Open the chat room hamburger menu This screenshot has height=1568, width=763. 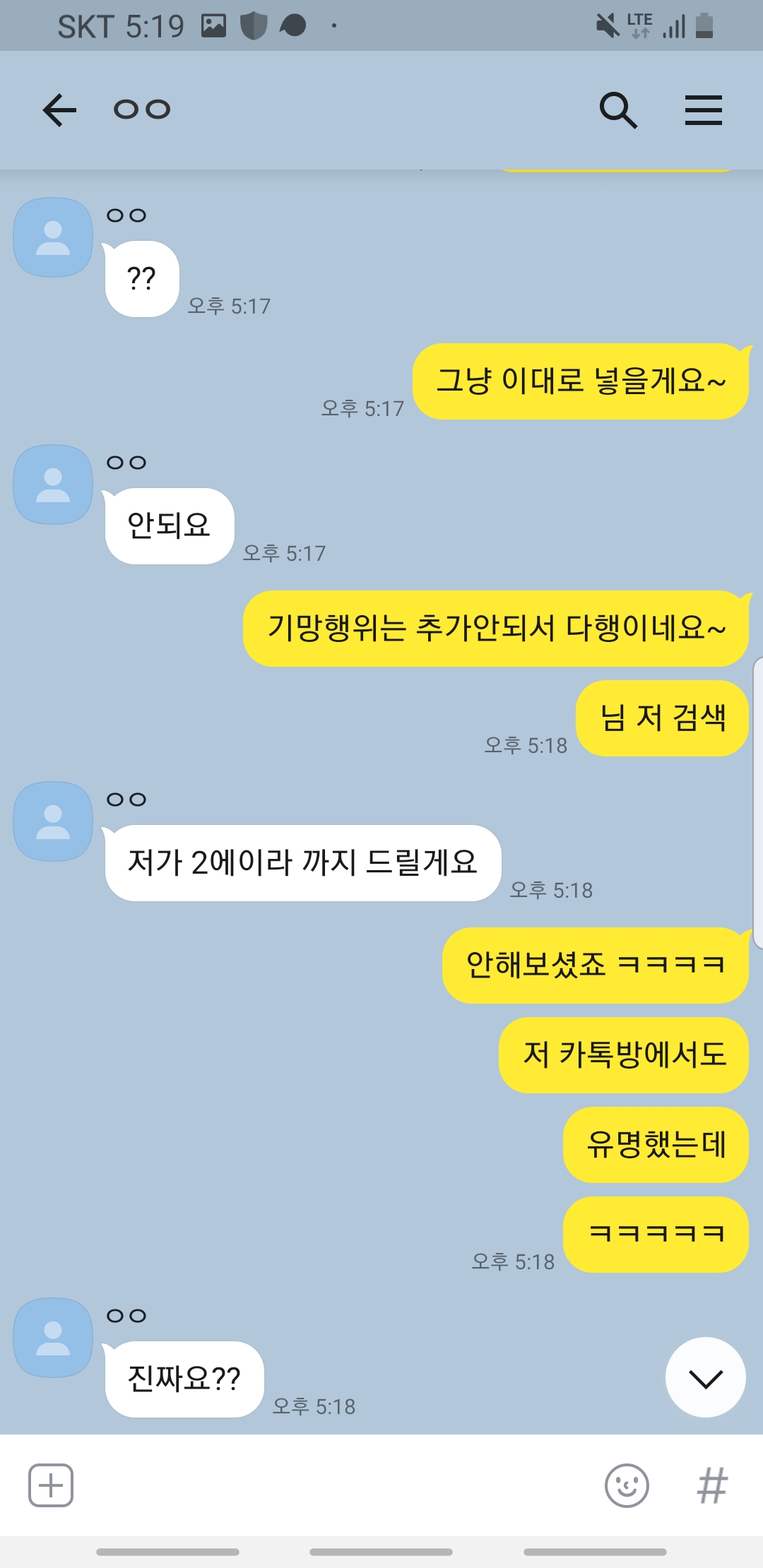(703, 110)
